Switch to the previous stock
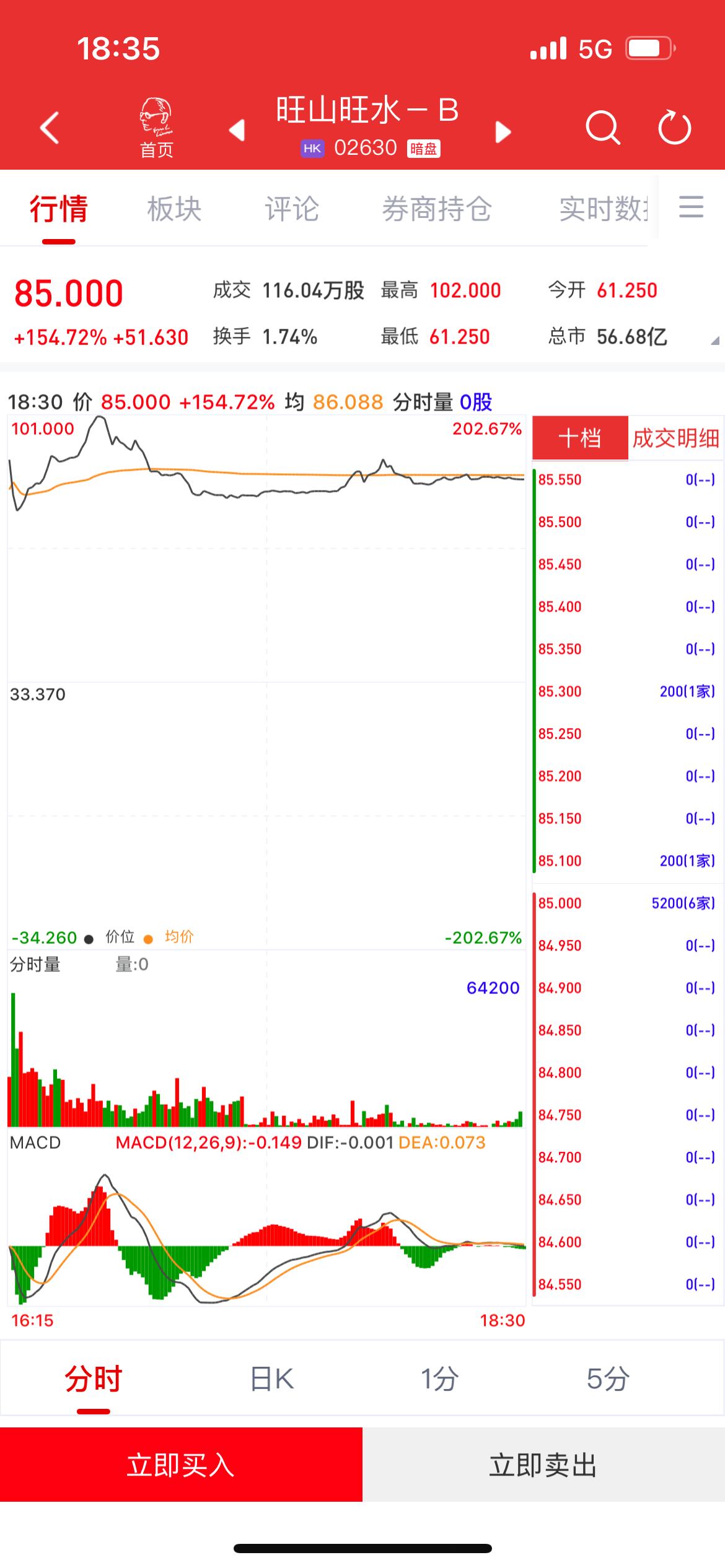The width and height of the screenshot is (725, 1568). [x=237, y=131]
